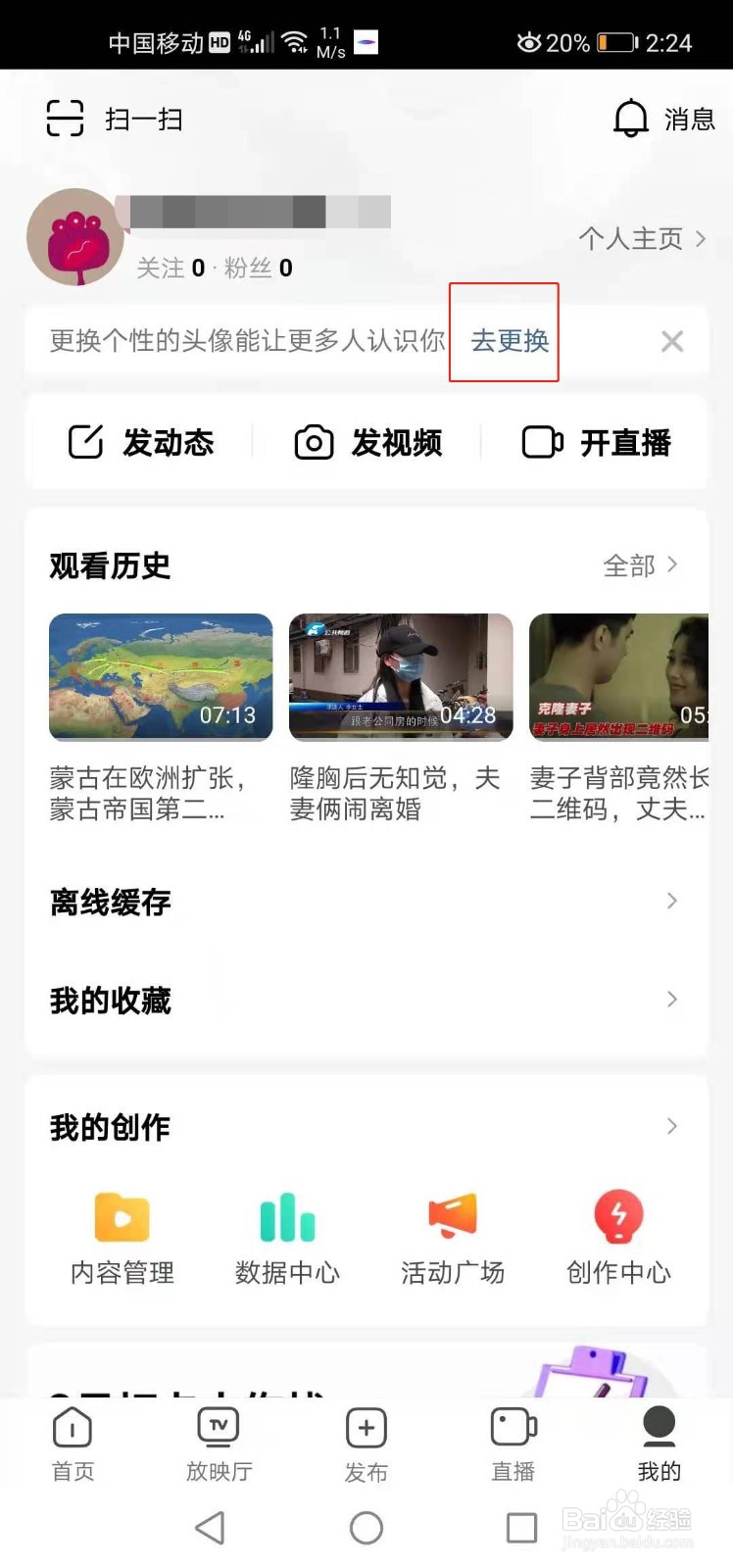Open the 消息 notifications bell
The width and height of the screenshot is (733, 1568).
click(x=662, y=120)
